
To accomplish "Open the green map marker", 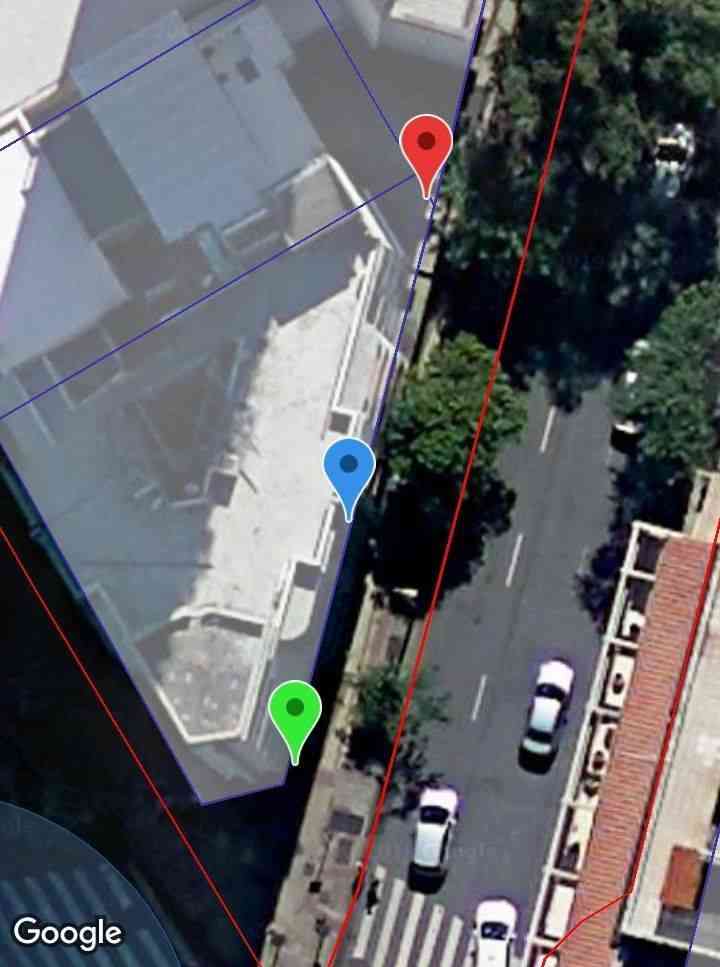I will pyautogui.click(x=295, y=713).
